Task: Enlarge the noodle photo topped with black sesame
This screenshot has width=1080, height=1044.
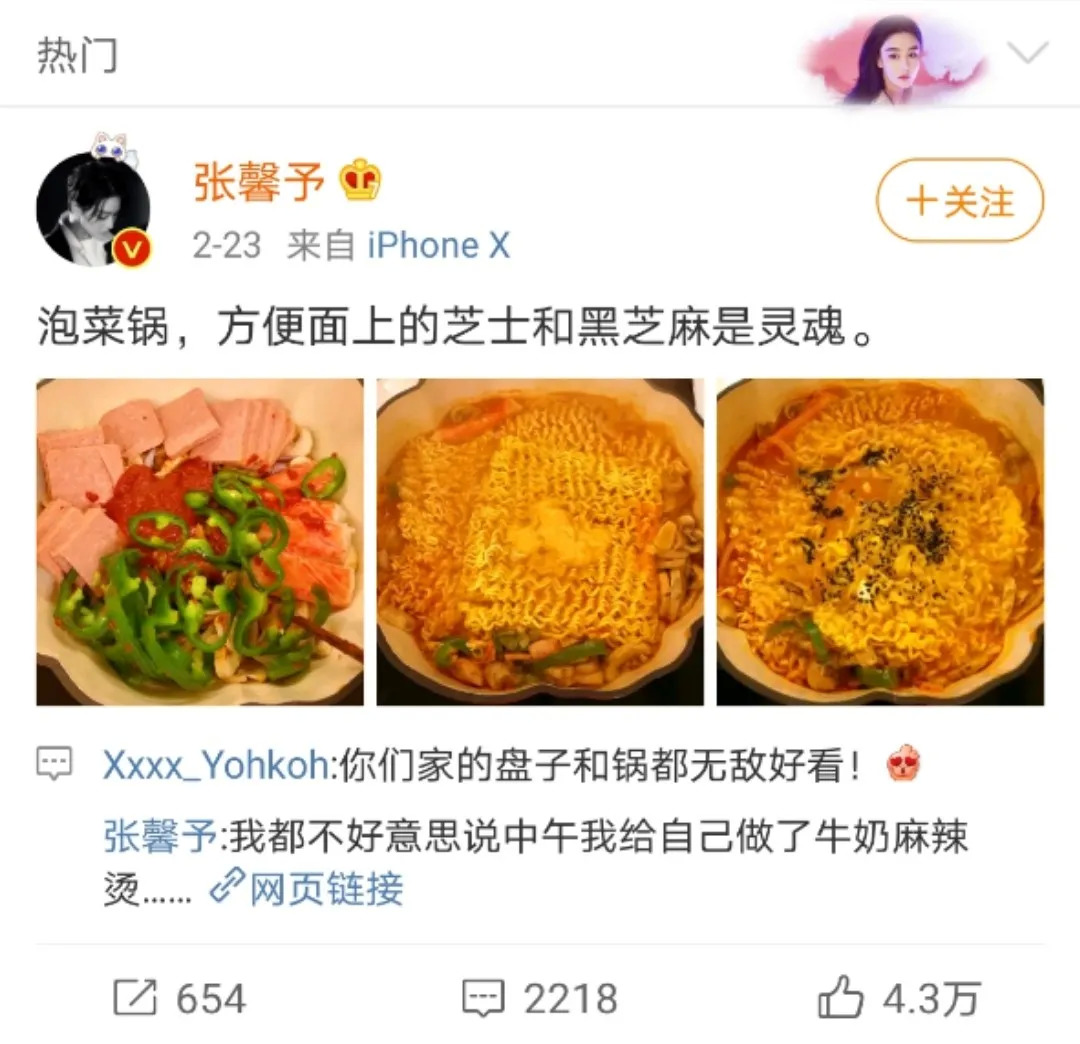Action: click(880, 541)
